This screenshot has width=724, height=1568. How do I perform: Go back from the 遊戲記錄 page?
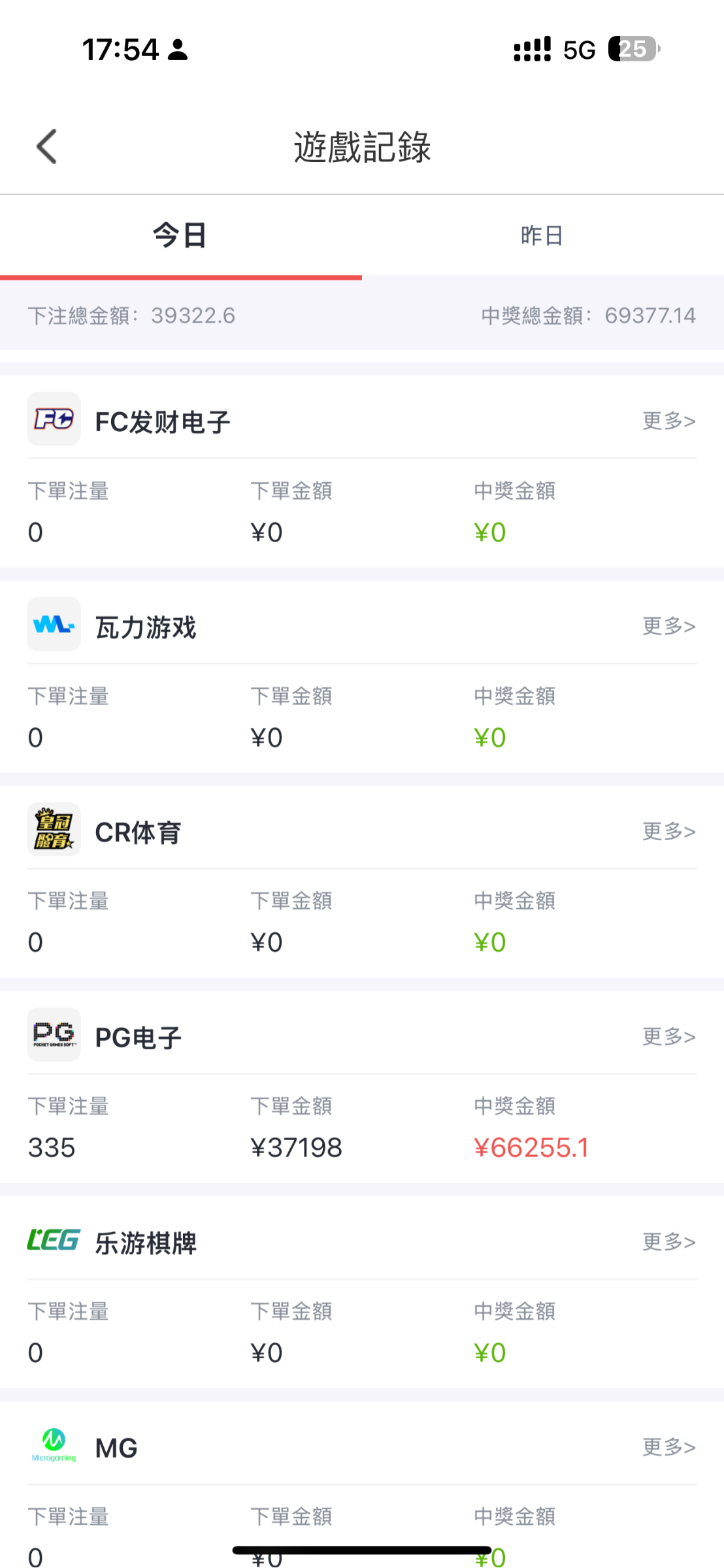pyautogui.click(x=47, y=146)
